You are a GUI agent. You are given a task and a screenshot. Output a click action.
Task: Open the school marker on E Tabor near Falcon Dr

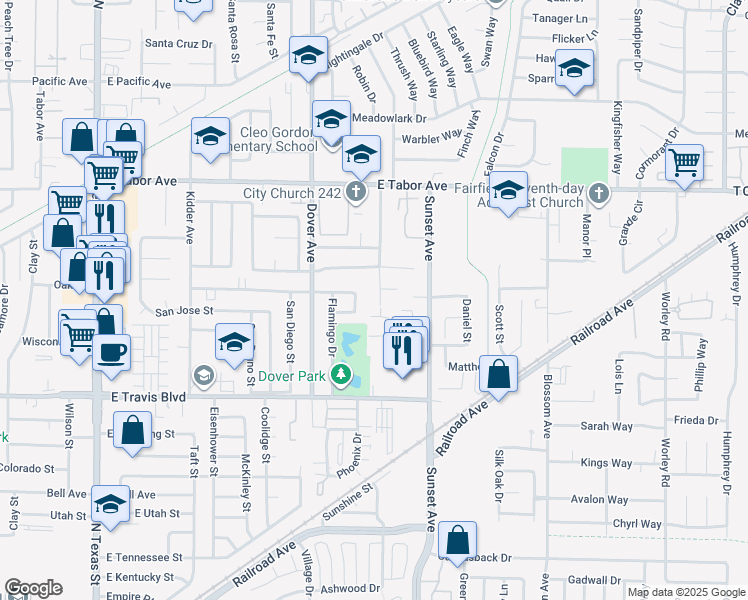(509, 192)
